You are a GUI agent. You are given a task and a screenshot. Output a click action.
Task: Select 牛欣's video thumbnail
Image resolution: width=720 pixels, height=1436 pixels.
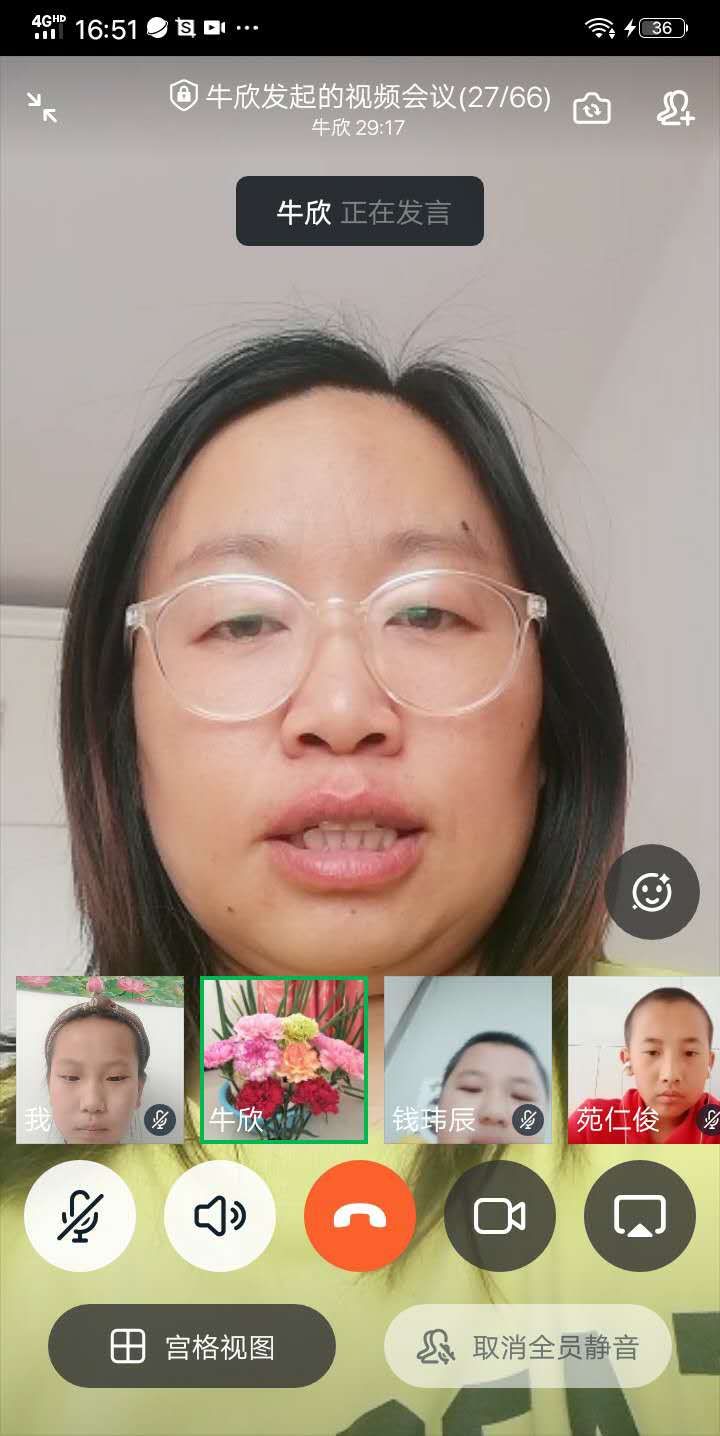(x=284, y=1059)
